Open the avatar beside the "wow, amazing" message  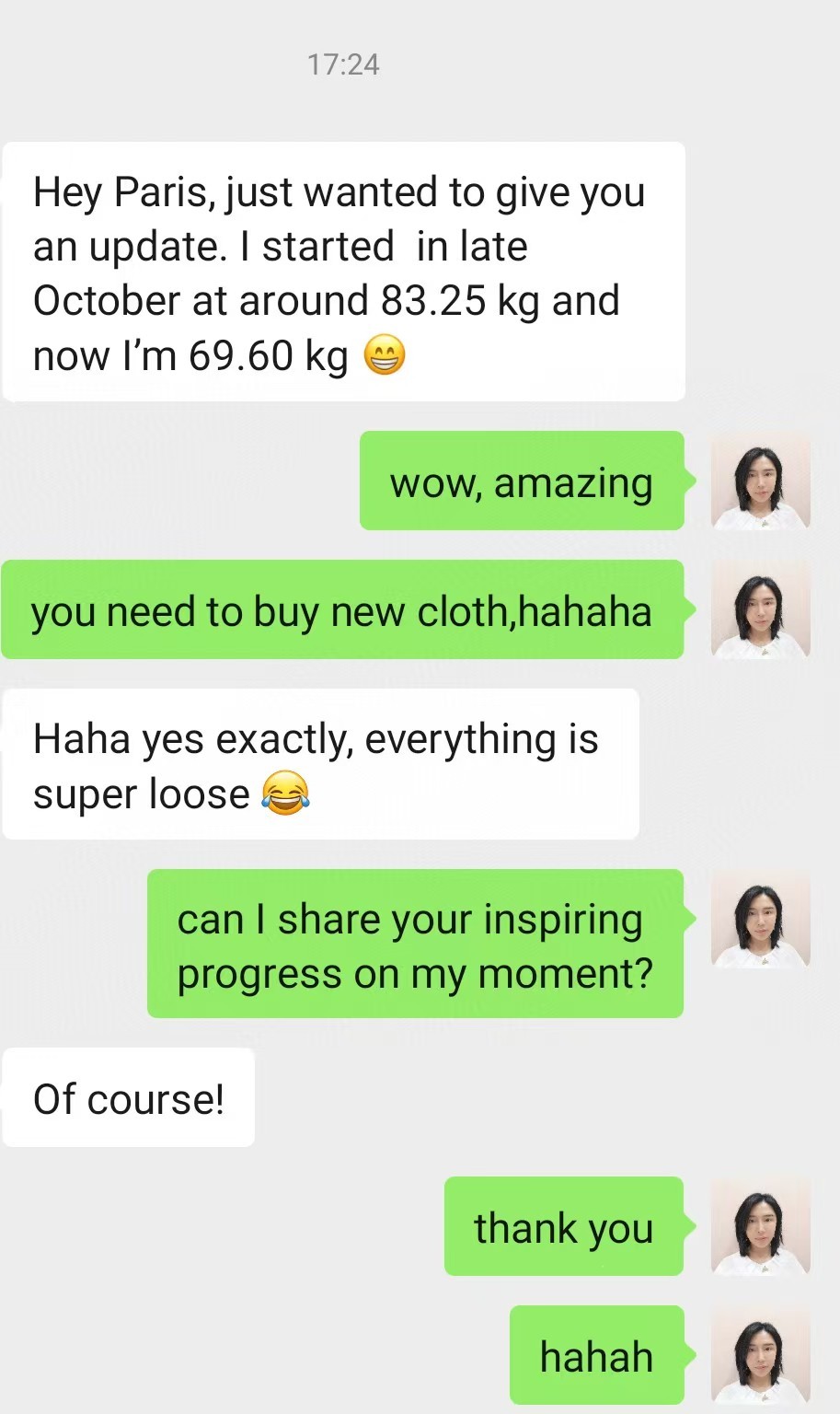[760, 481]
